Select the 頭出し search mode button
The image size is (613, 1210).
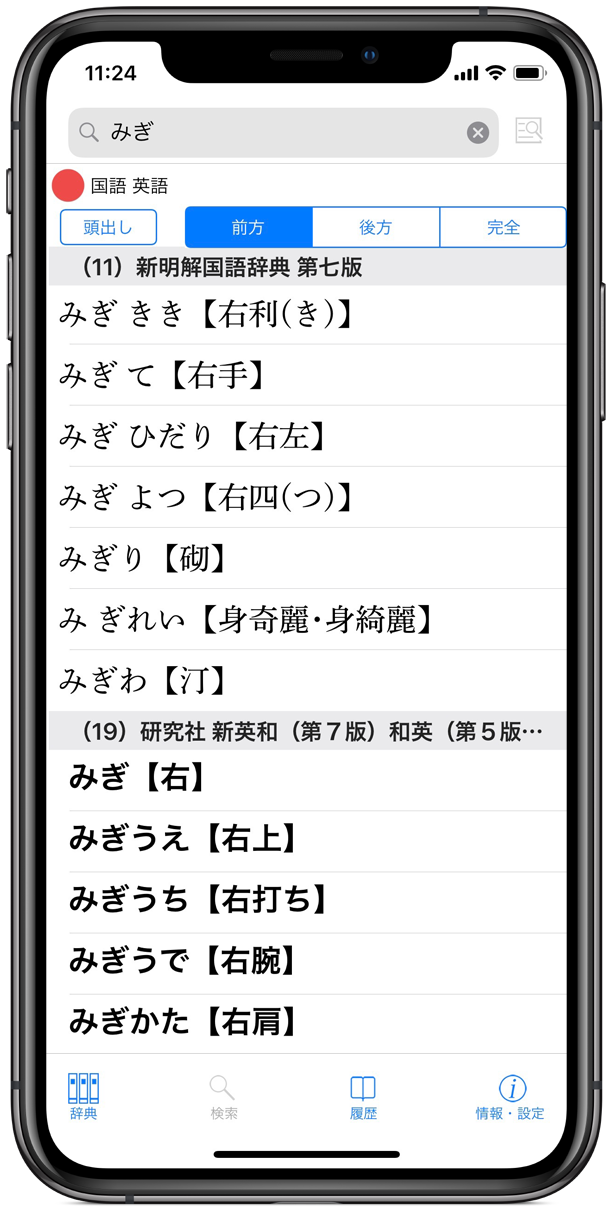coord(108,227)
